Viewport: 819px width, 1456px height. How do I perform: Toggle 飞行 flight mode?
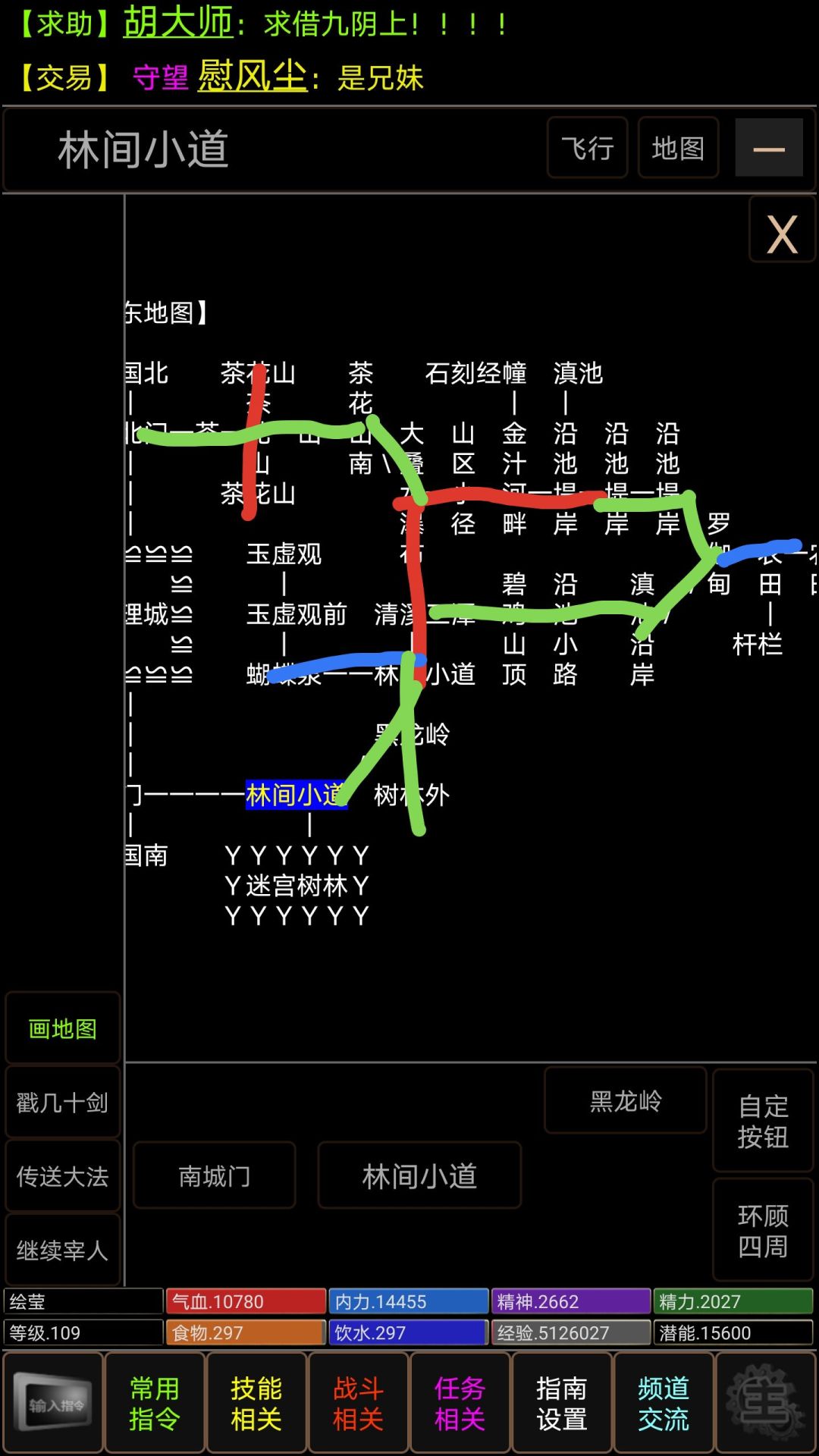coord(587,149)
